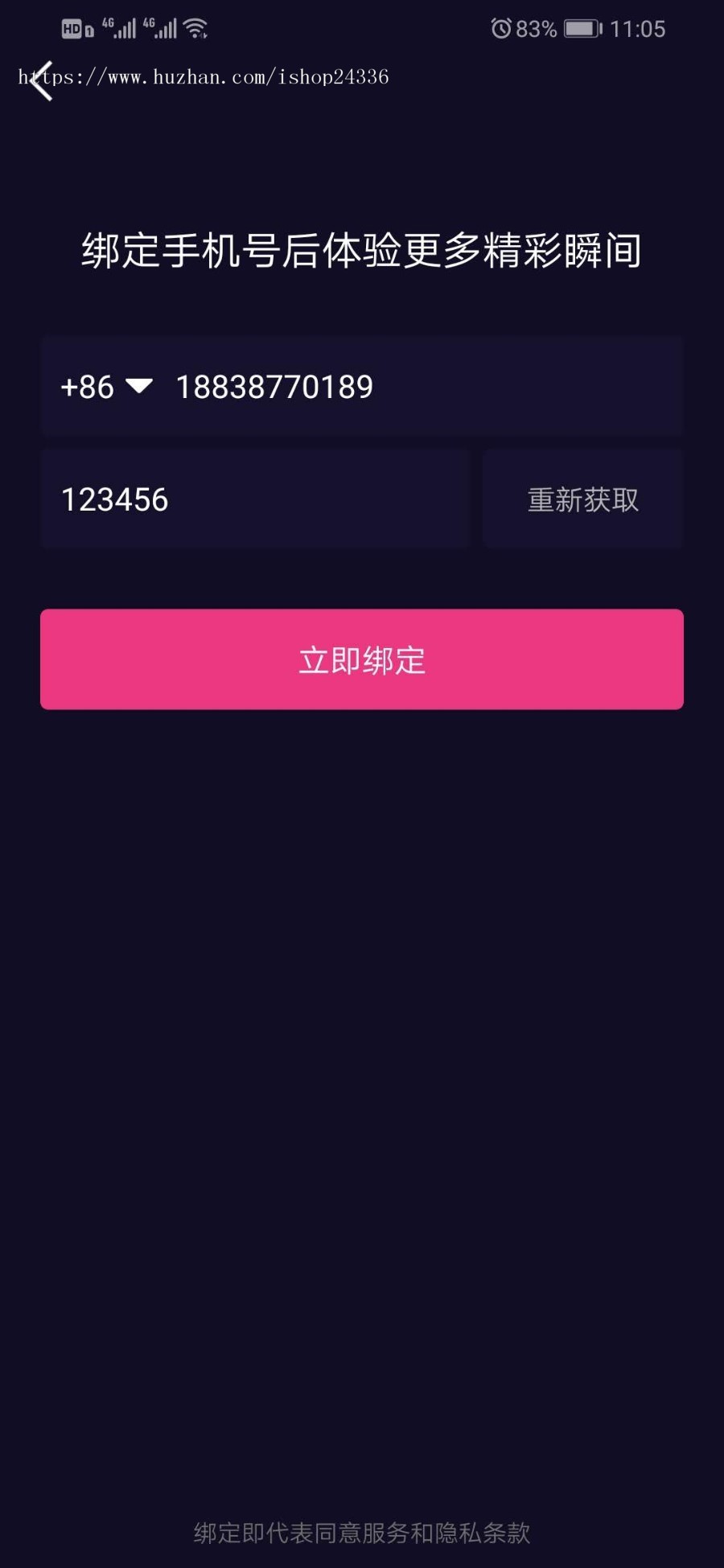Viewport: 724px width, 1568px height.
Task: Tap the heading 绑定手机号后体验更多精彩瞬间
Action: point(362,251)
